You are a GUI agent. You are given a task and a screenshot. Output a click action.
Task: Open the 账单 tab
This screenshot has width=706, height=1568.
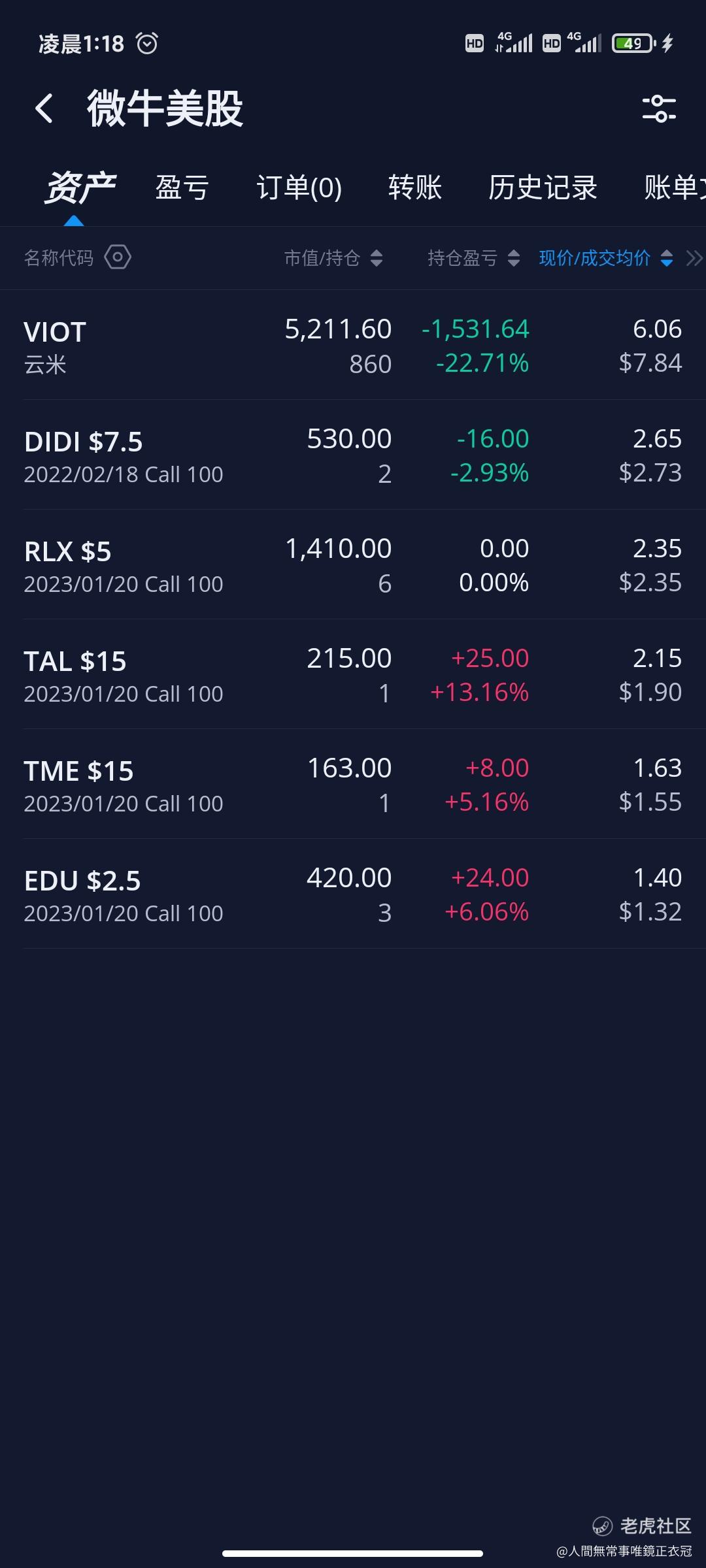(675, 188)
